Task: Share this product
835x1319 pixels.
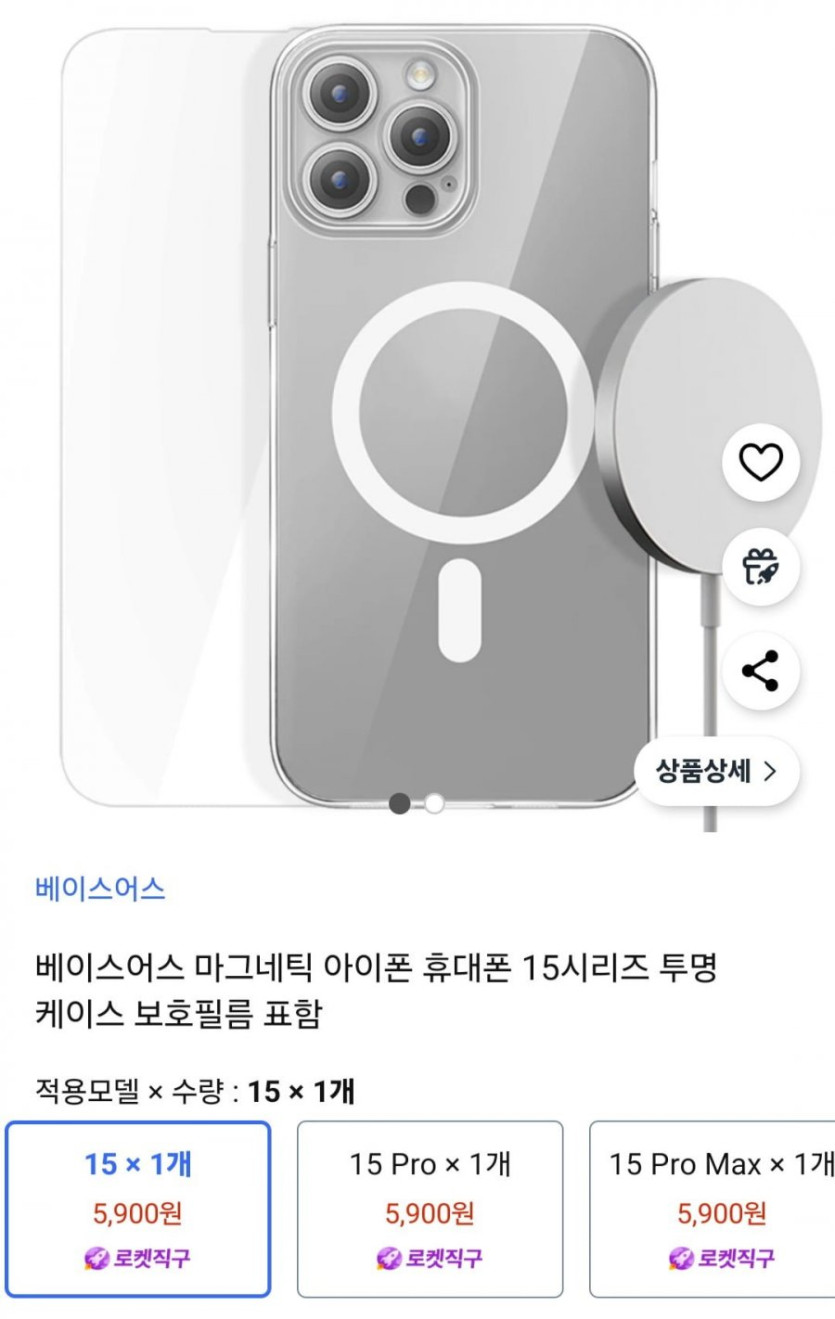Action: point(761,671)
